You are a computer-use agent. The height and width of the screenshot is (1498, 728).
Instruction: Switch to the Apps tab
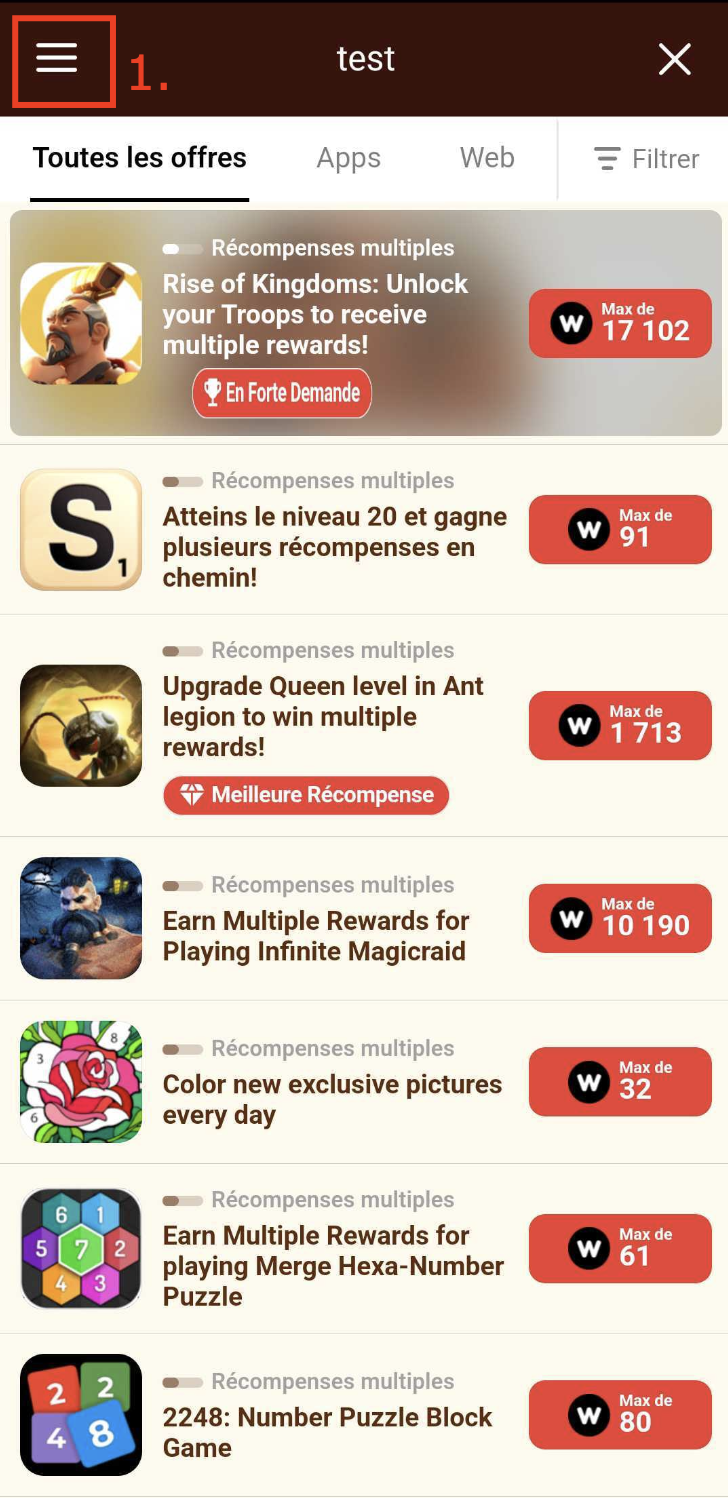tap(348, 158)
